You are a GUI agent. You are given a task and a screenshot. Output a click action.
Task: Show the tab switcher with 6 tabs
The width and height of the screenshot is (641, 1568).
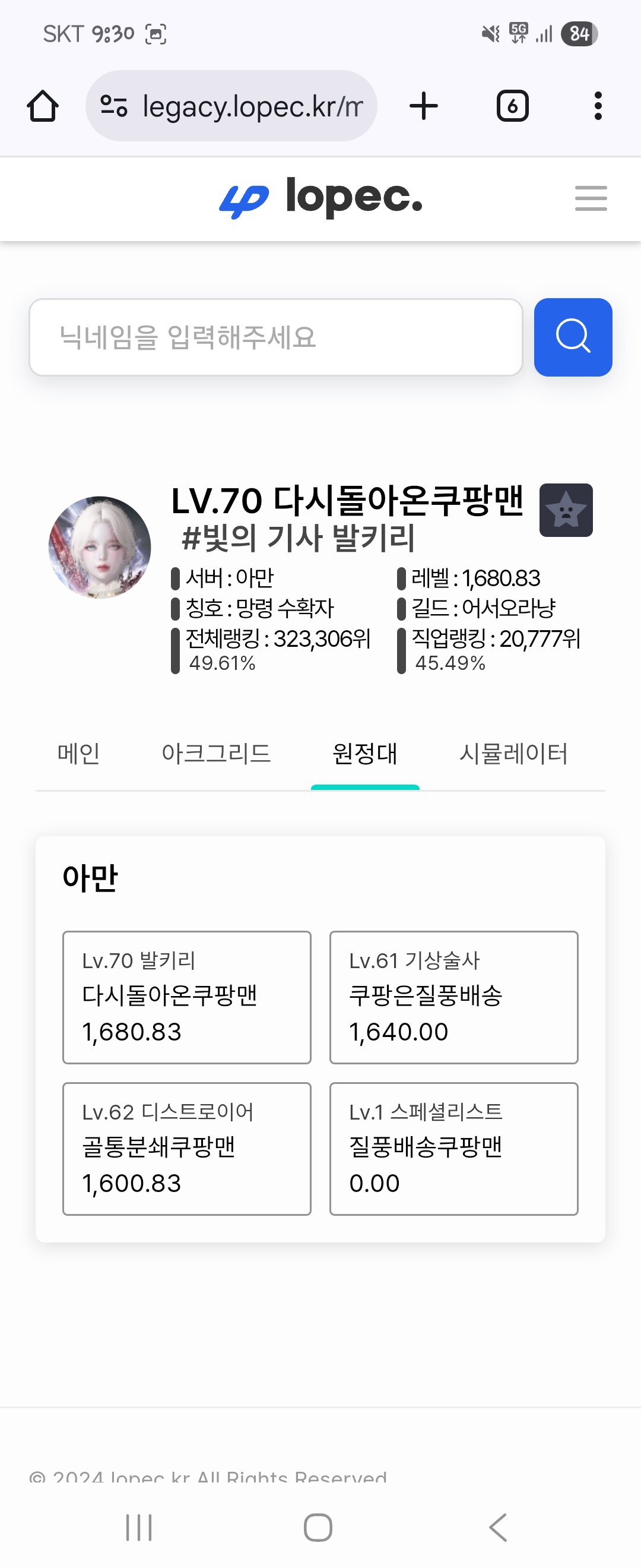click(x=512, y=106)
